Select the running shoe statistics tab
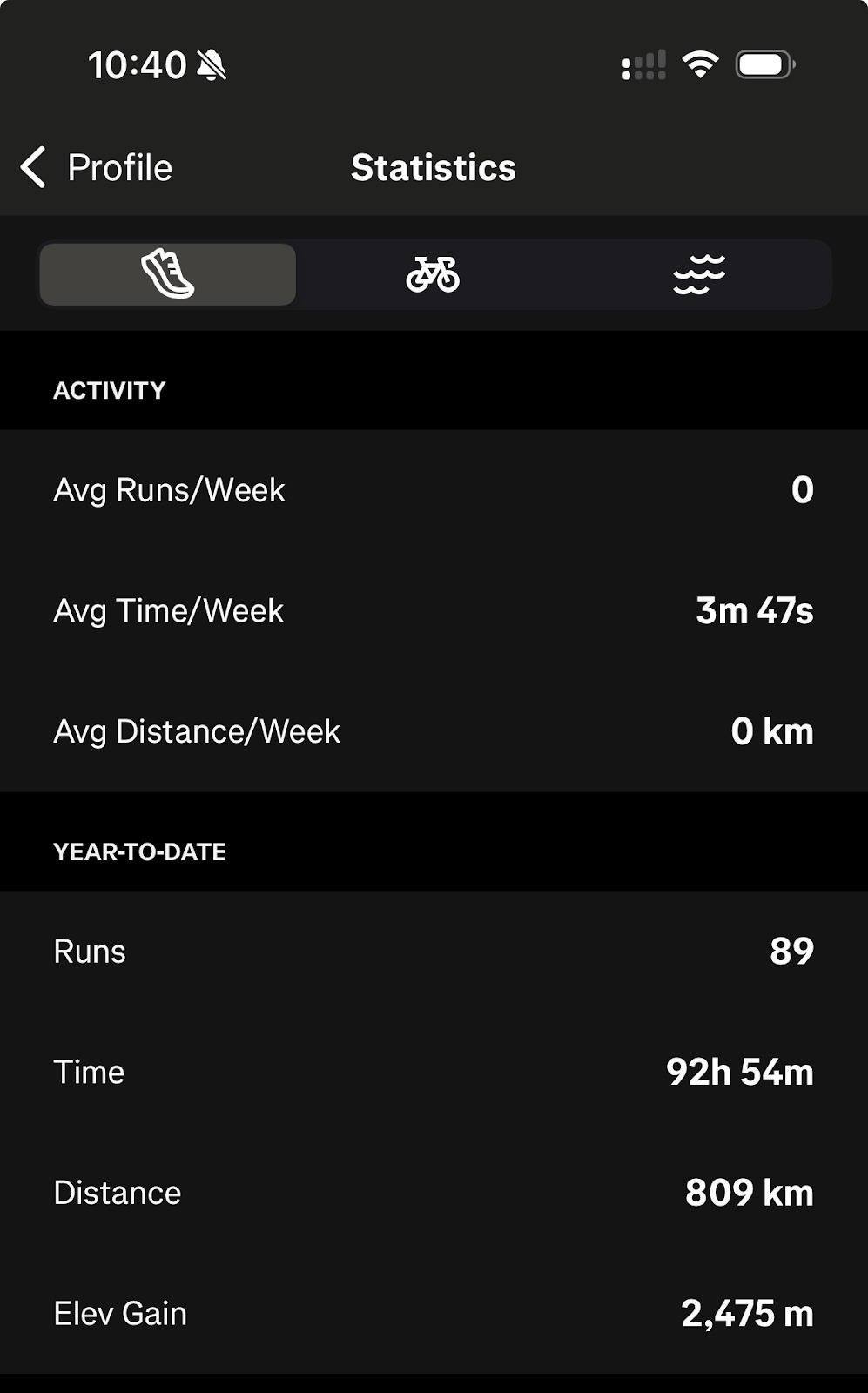Image resolution: width=868 pixels, height=1393 pixels. (168, 274)
